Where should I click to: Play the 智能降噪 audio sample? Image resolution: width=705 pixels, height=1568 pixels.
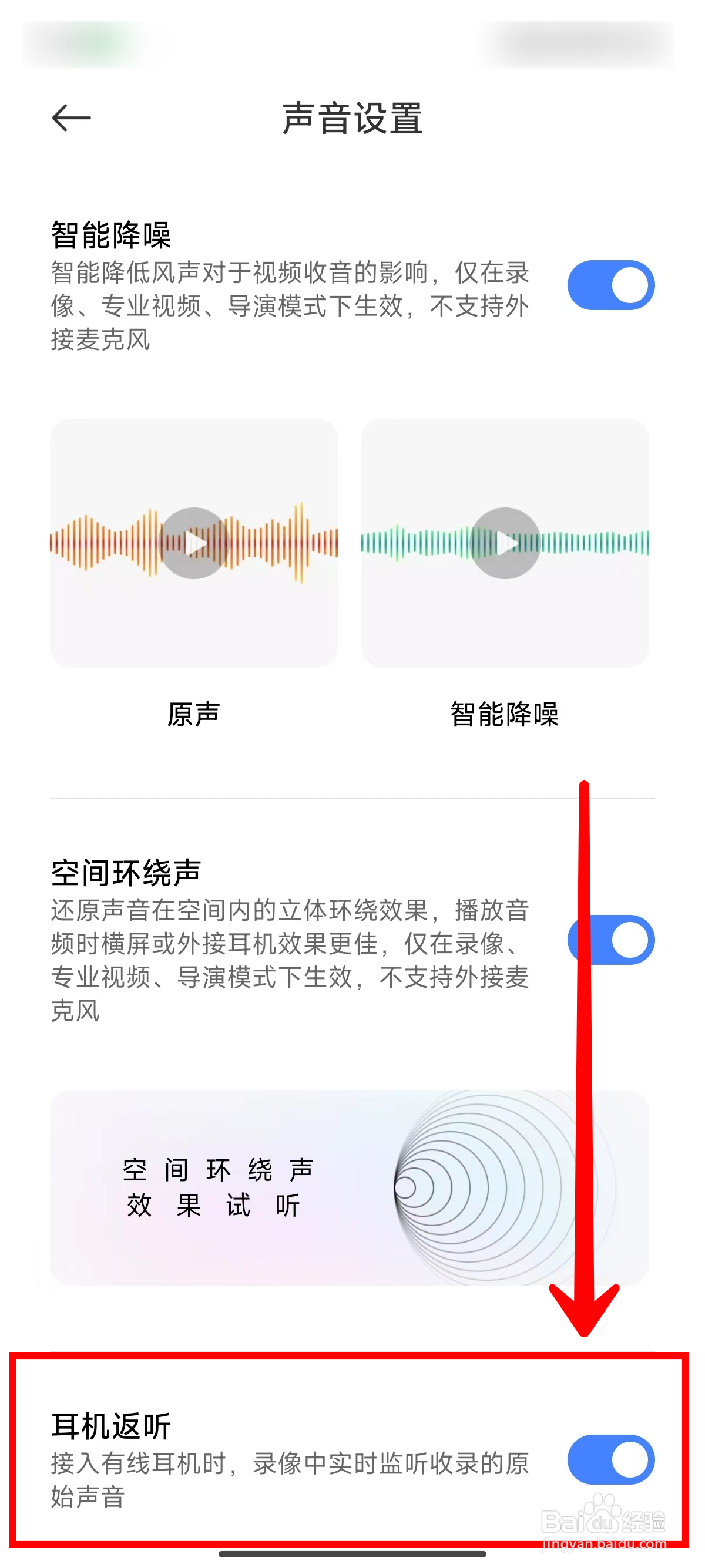click(506, 541)
